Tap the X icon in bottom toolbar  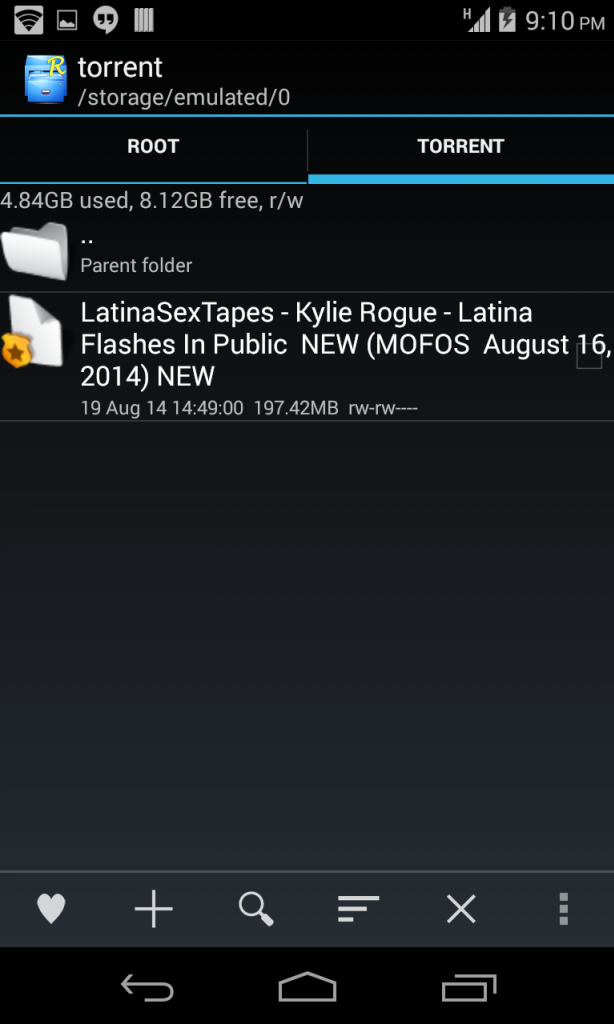coord(461,909)
